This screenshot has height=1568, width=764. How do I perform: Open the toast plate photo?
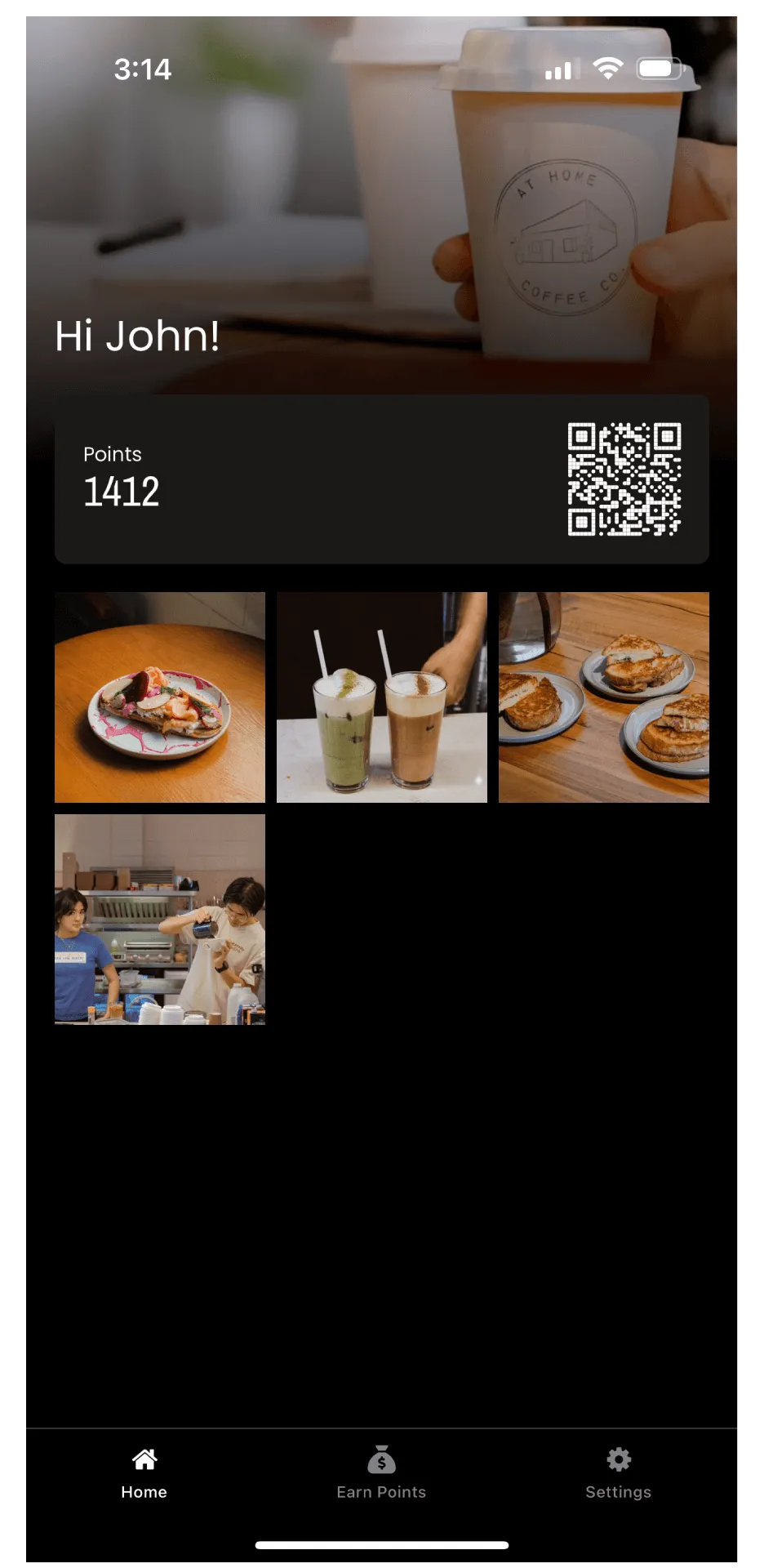pos(160,697)
